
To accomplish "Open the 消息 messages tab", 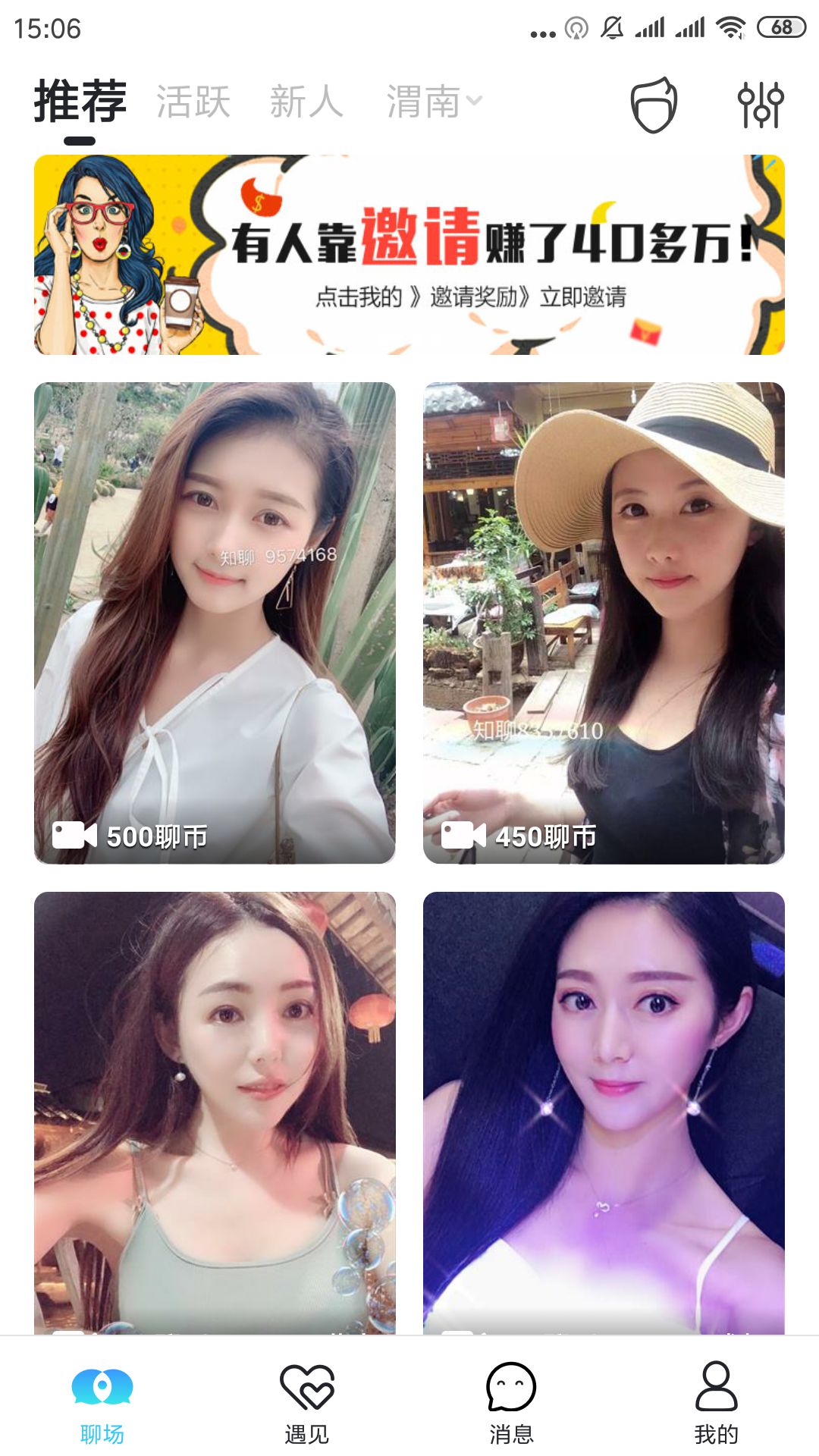I will (x=511, y=1403).
